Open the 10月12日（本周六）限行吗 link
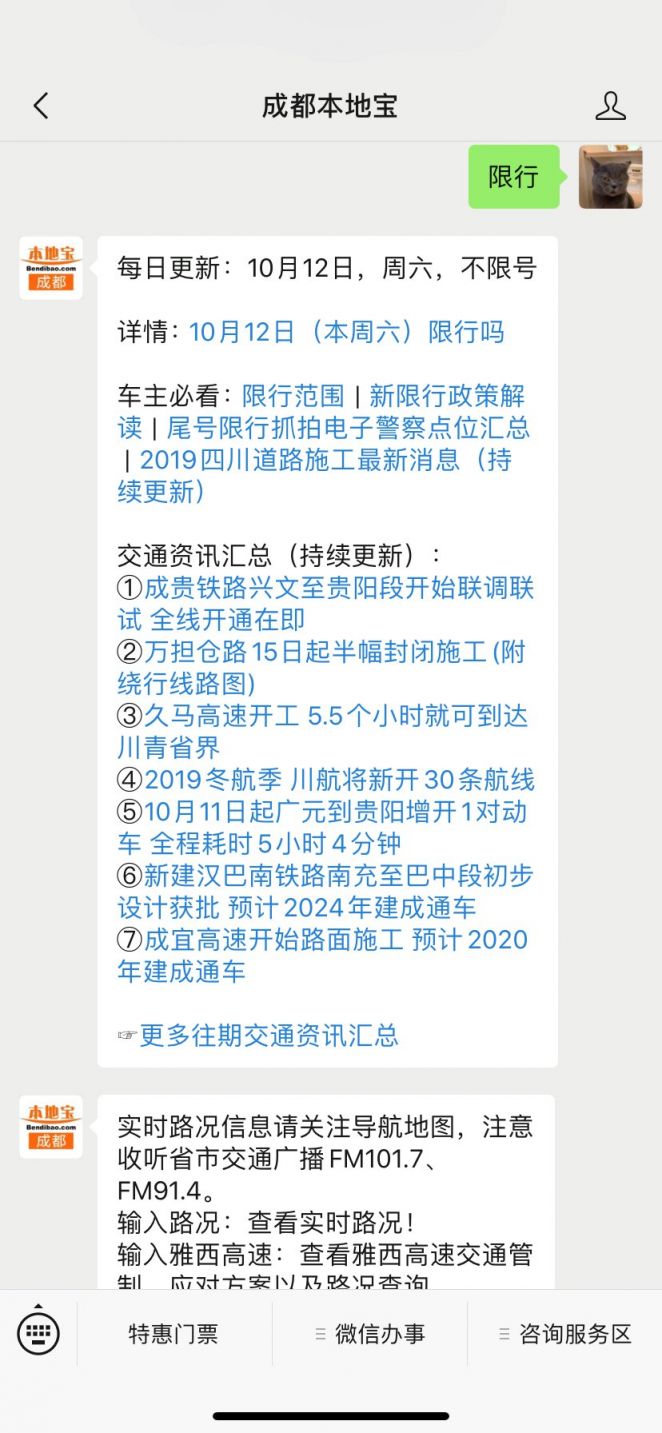Screen dimensions: 662x1433 [x=347, y=332]
